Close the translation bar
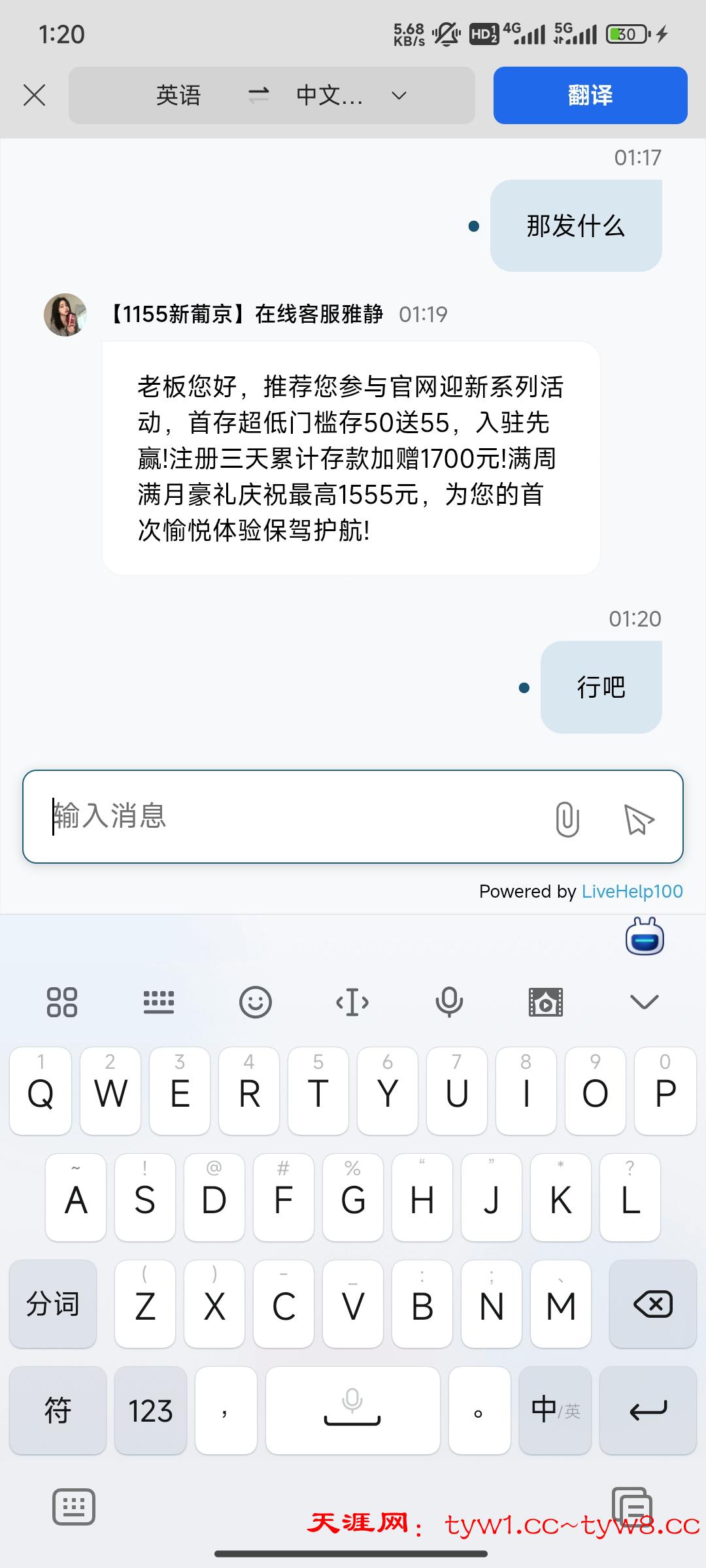 coord(34,95)
